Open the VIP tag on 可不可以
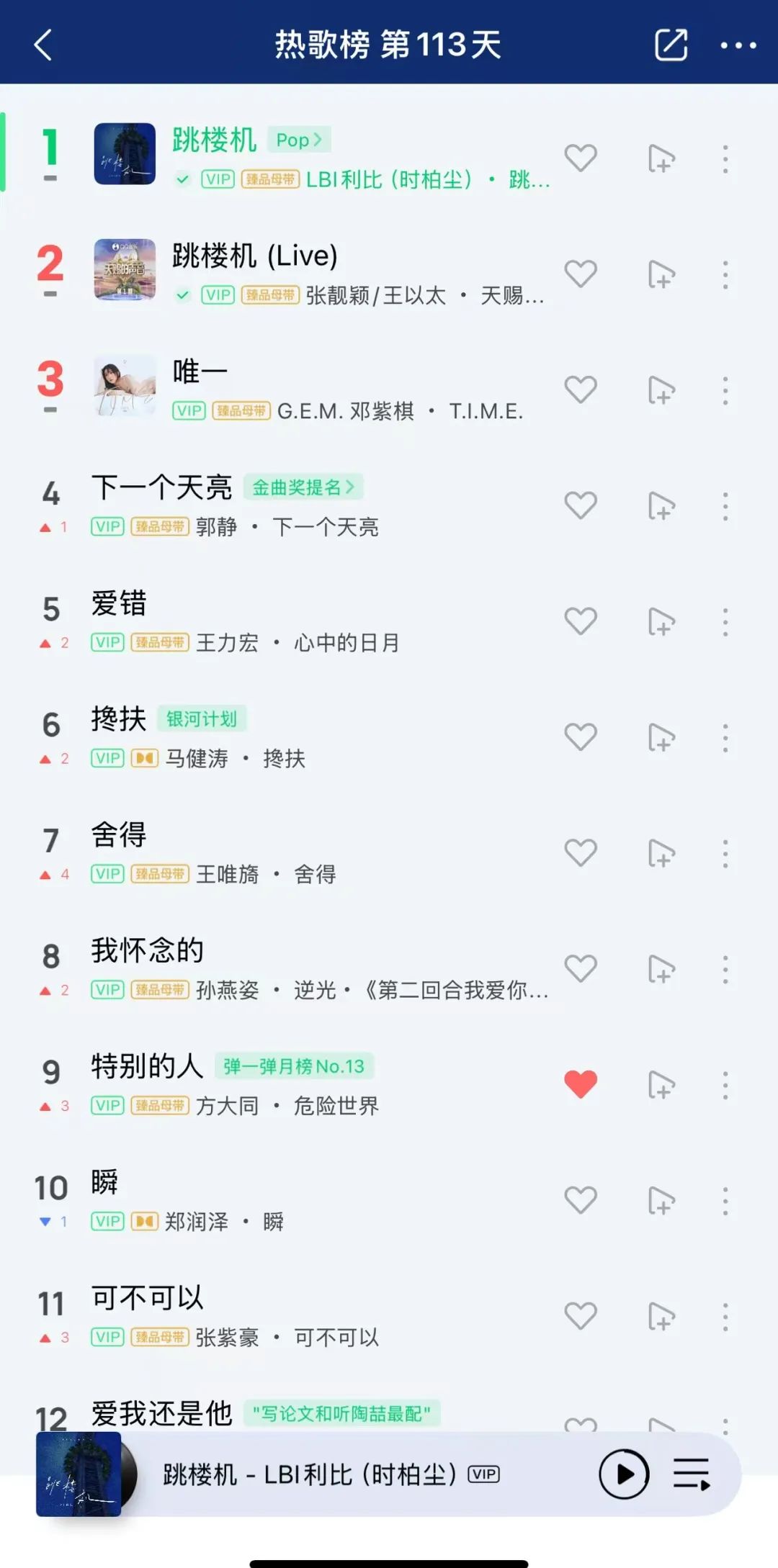 tap(107, 1337)
